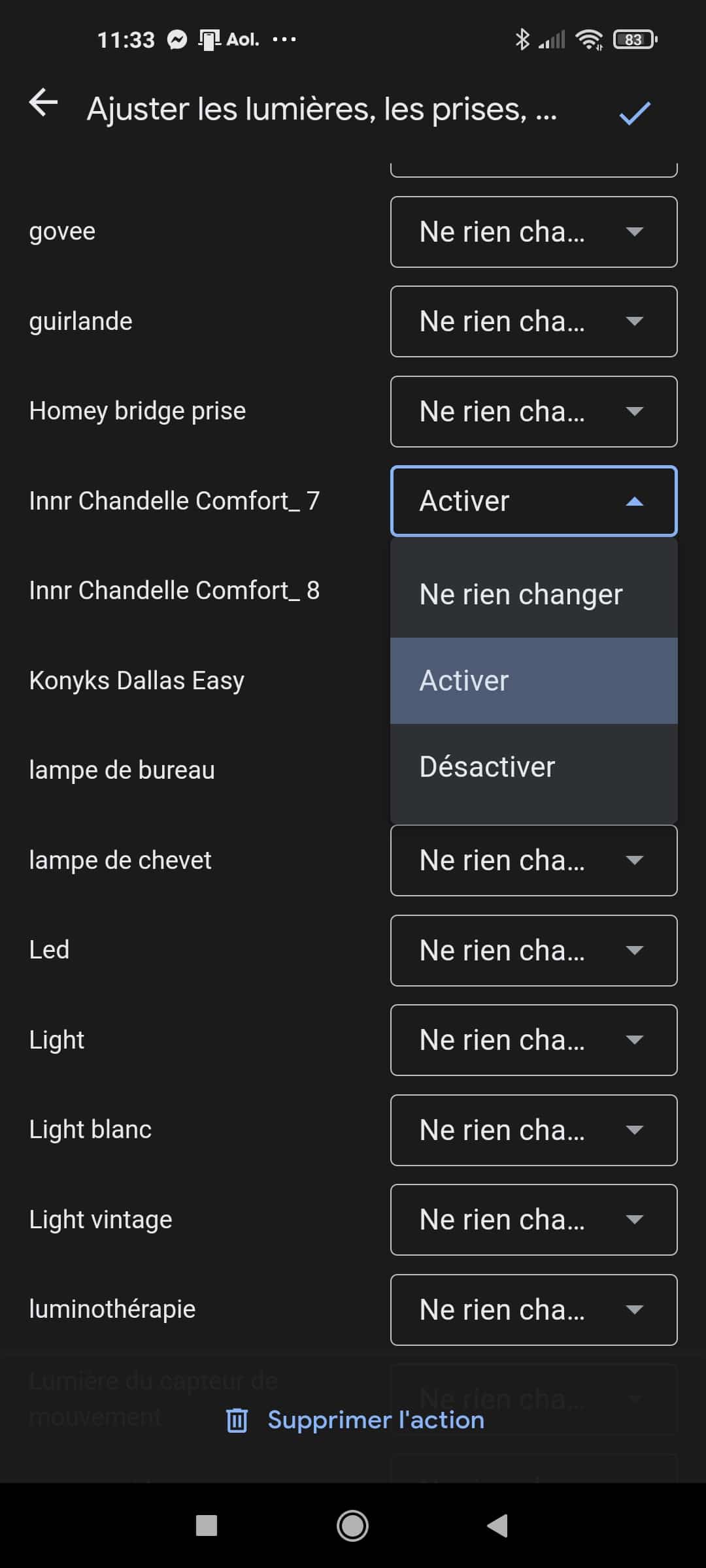Collapse the Innr Chandelle Comfort_ 7 dropdown
The height and width of the screenshot is (1568, 706).
click(x=533, y=501)
